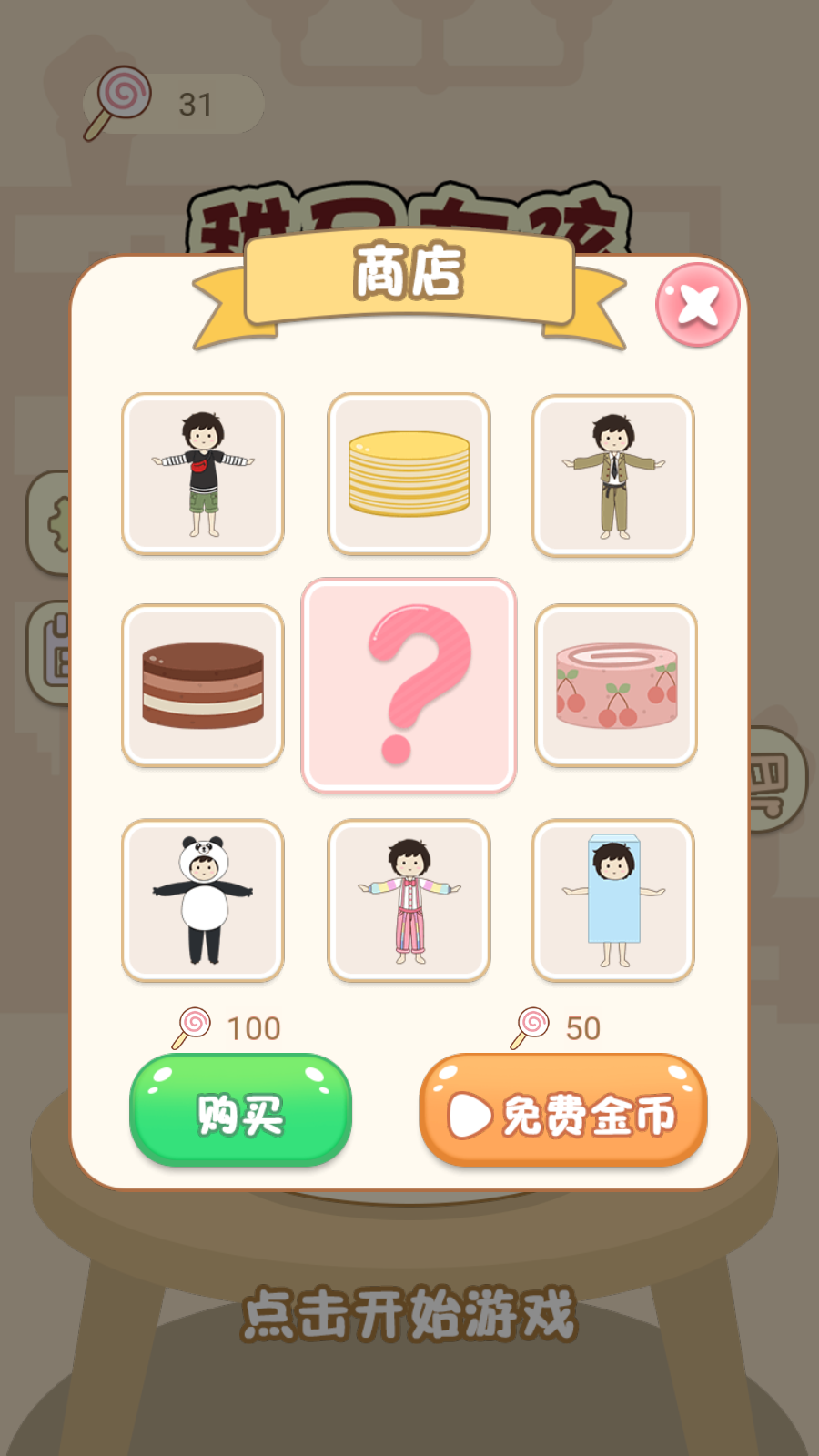Select the chocolate layer cake item
819x1456 pixels.
click(202, 685)
